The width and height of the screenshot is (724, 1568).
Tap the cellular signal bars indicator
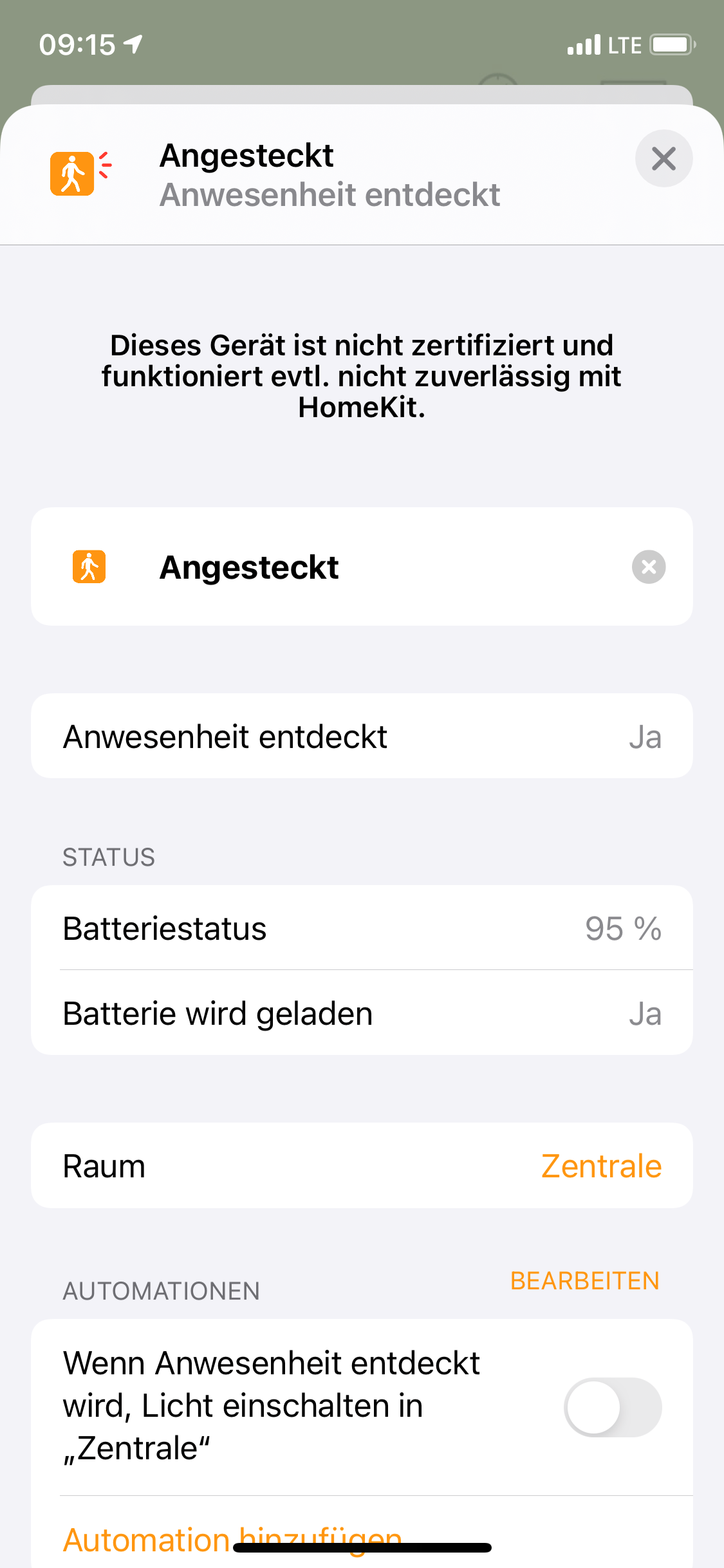[583, 44]
